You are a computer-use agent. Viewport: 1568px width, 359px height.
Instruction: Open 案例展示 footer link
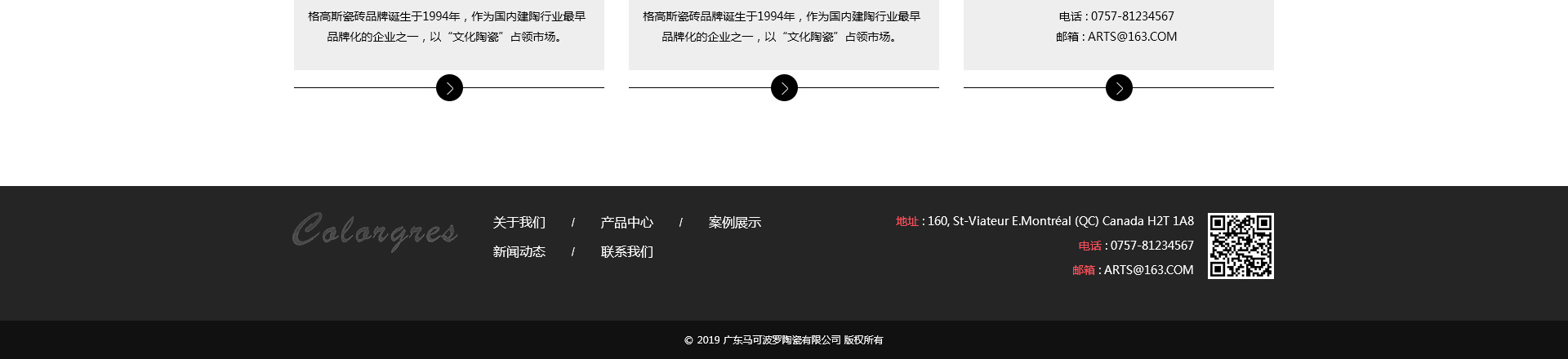(734, 223)
